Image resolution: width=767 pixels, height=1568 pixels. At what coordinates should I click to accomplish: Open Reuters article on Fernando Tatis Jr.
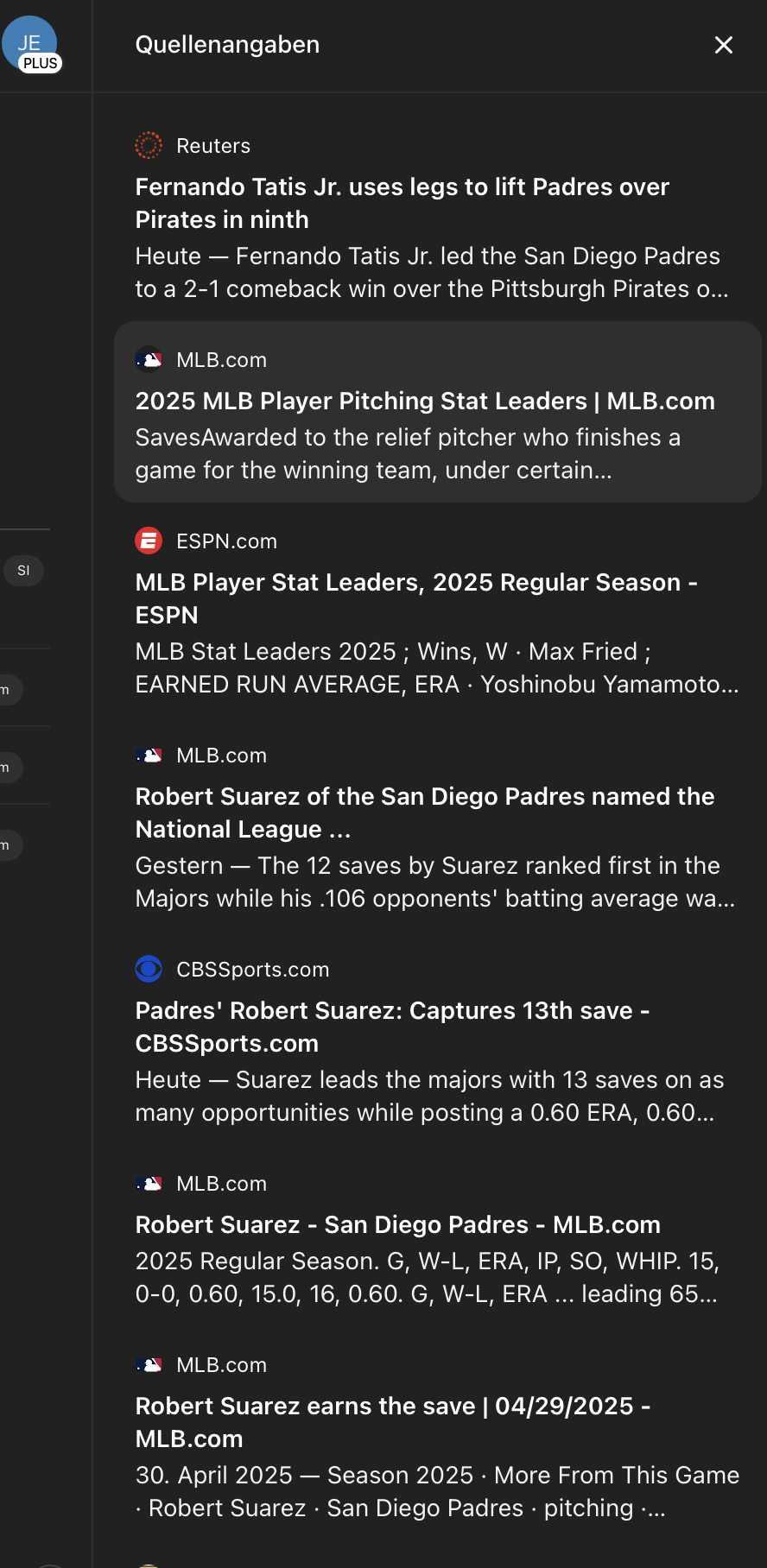(437, 218)
